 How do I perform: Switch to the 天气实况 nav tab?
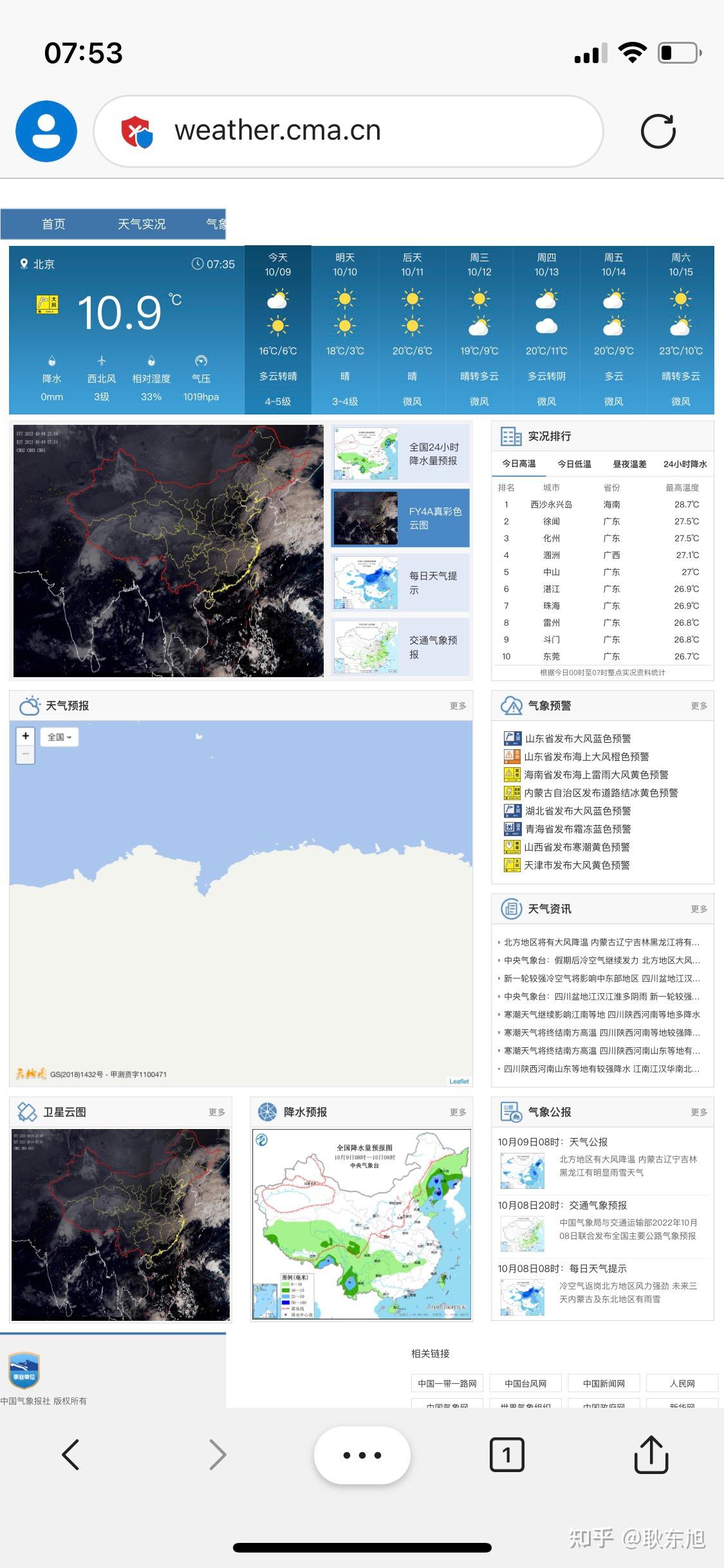142,224
